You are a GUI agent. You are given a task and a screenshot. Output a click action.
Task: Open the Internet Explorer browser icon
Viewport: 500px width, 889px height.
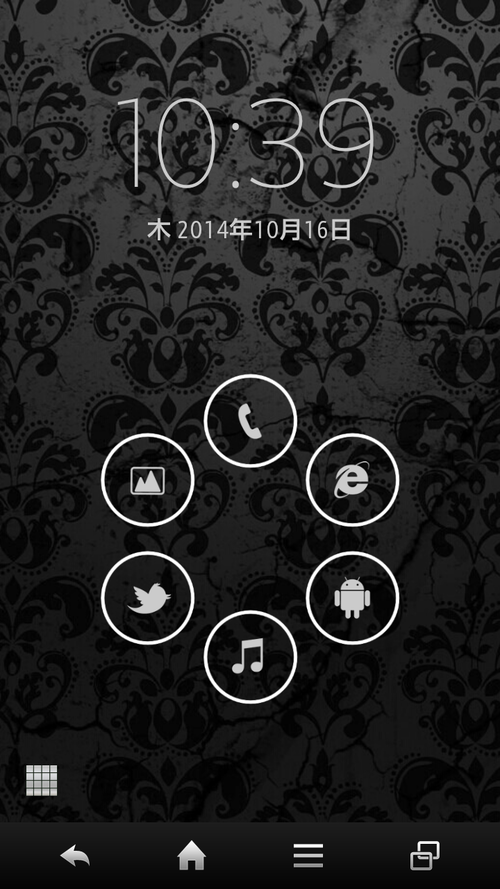[352, 480]
